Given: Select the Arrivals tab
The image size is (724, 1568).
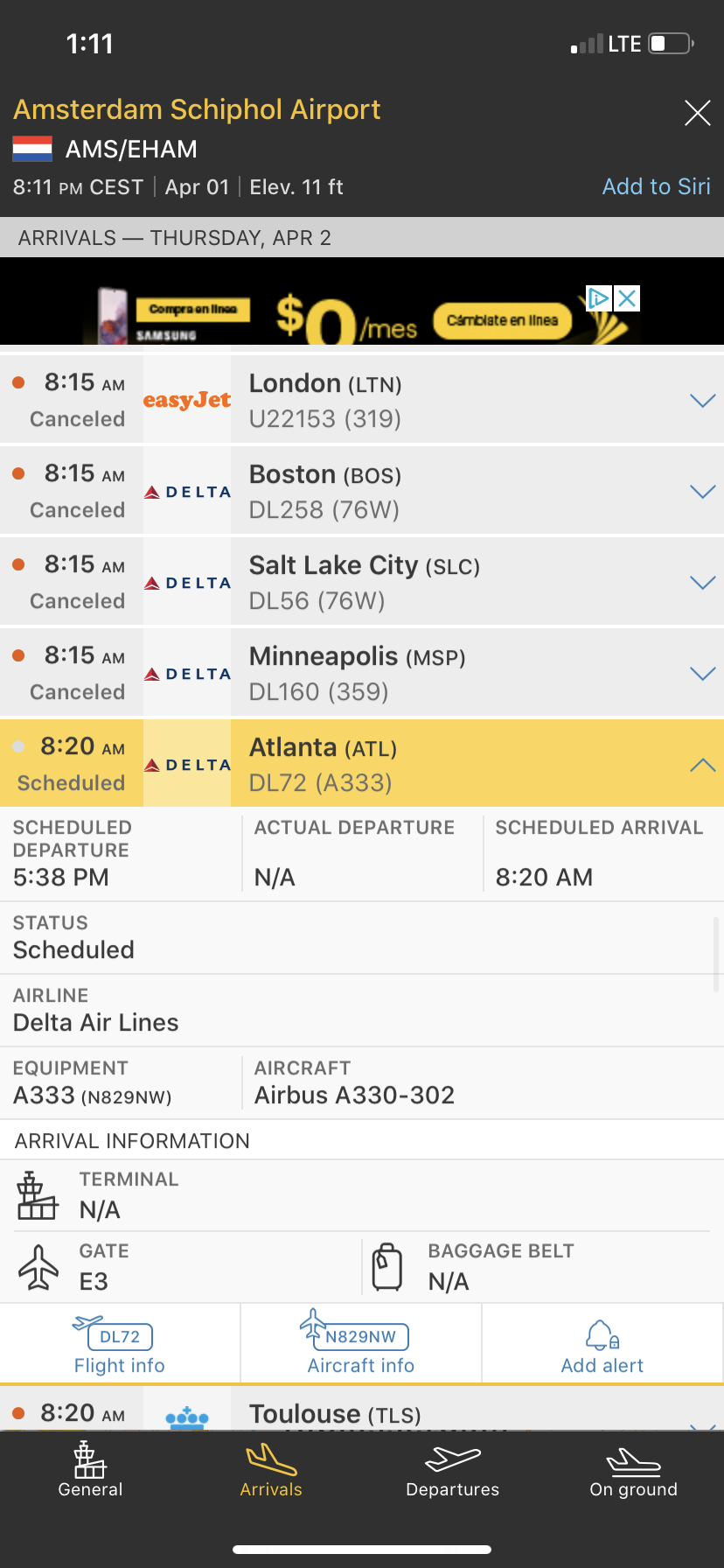Looking at the screenshot, I should [271, 1471].
